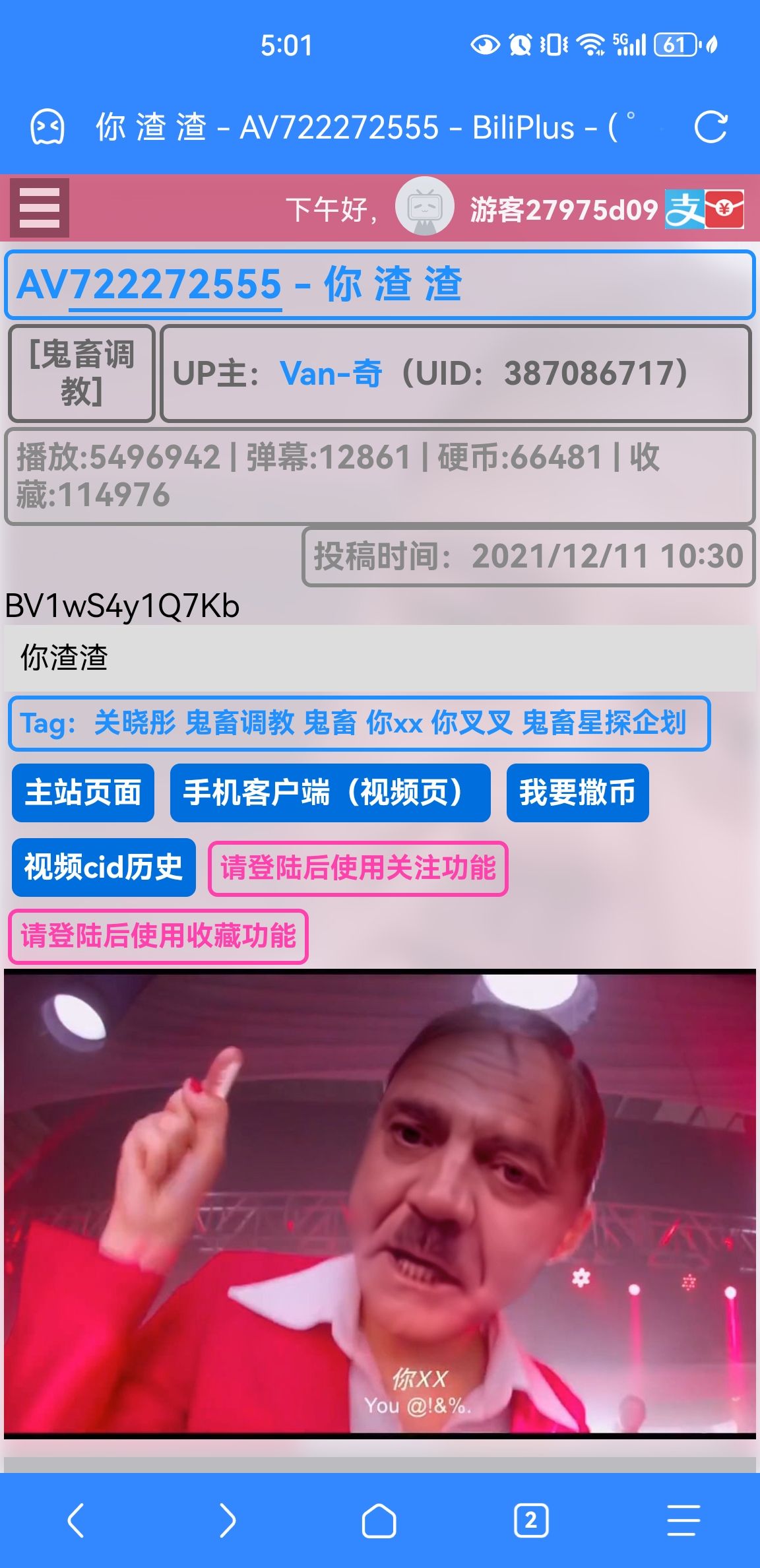Open the video cover image

380,1201
